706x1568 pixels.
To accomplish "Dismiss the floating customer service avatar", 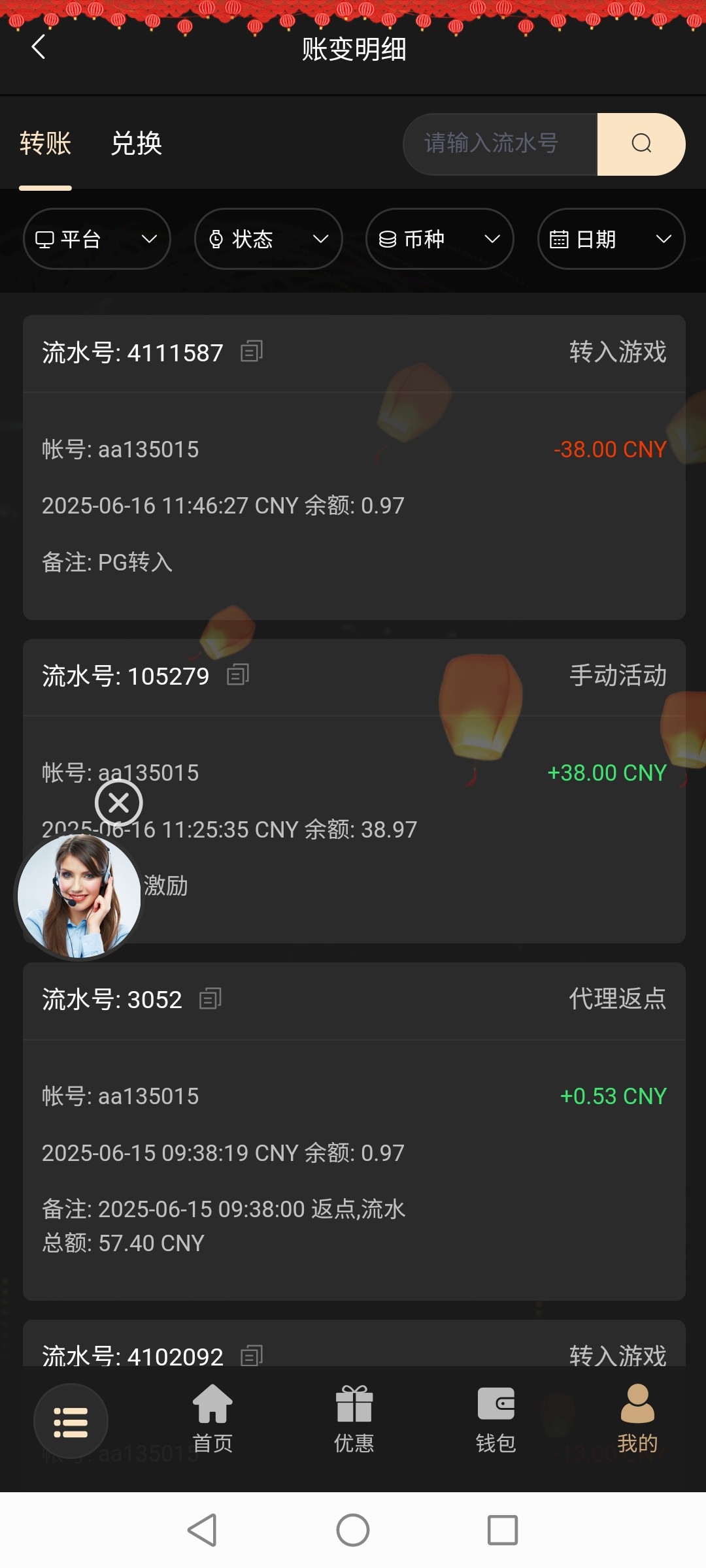I will click(118, 802).
